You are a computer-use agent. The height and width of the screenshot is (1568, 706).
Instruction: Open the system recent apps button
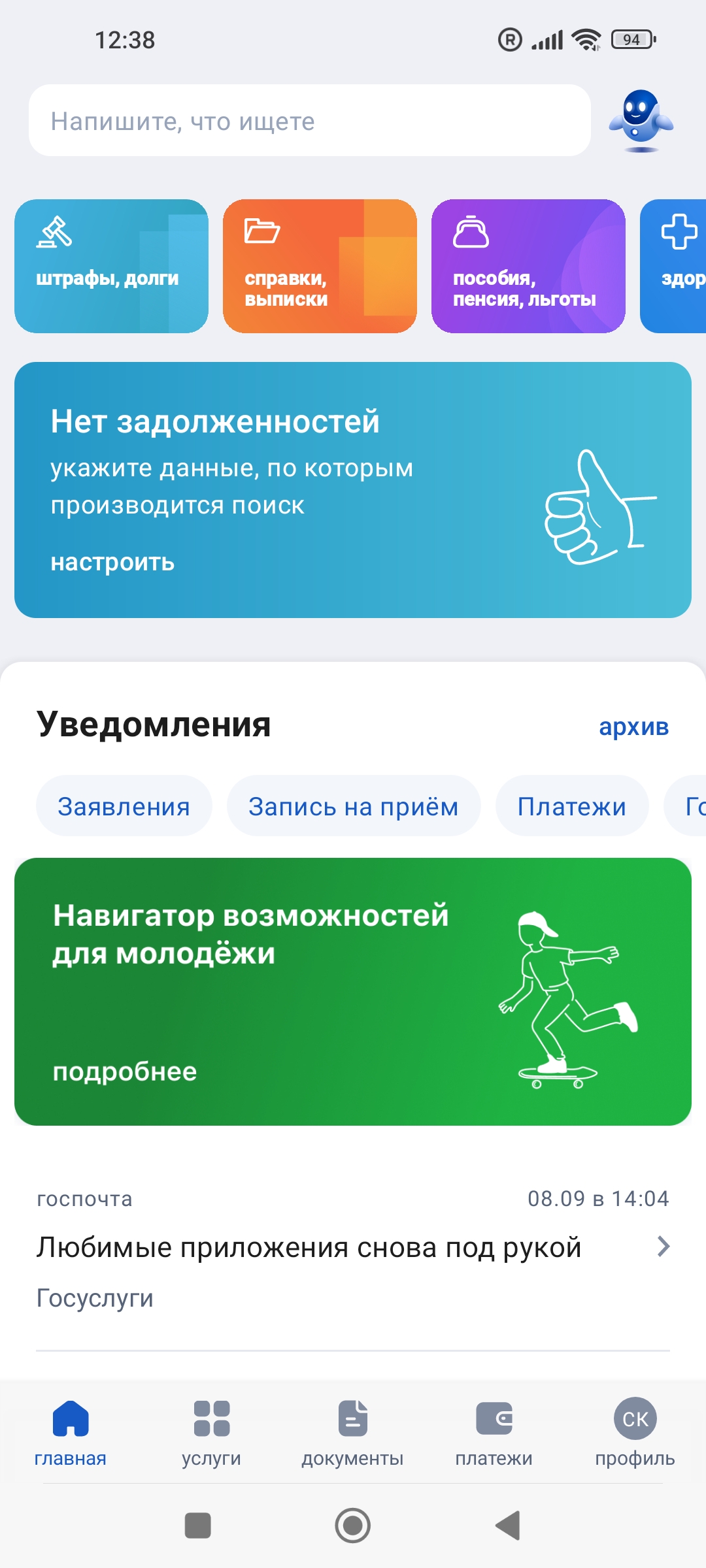(198, 1526)
